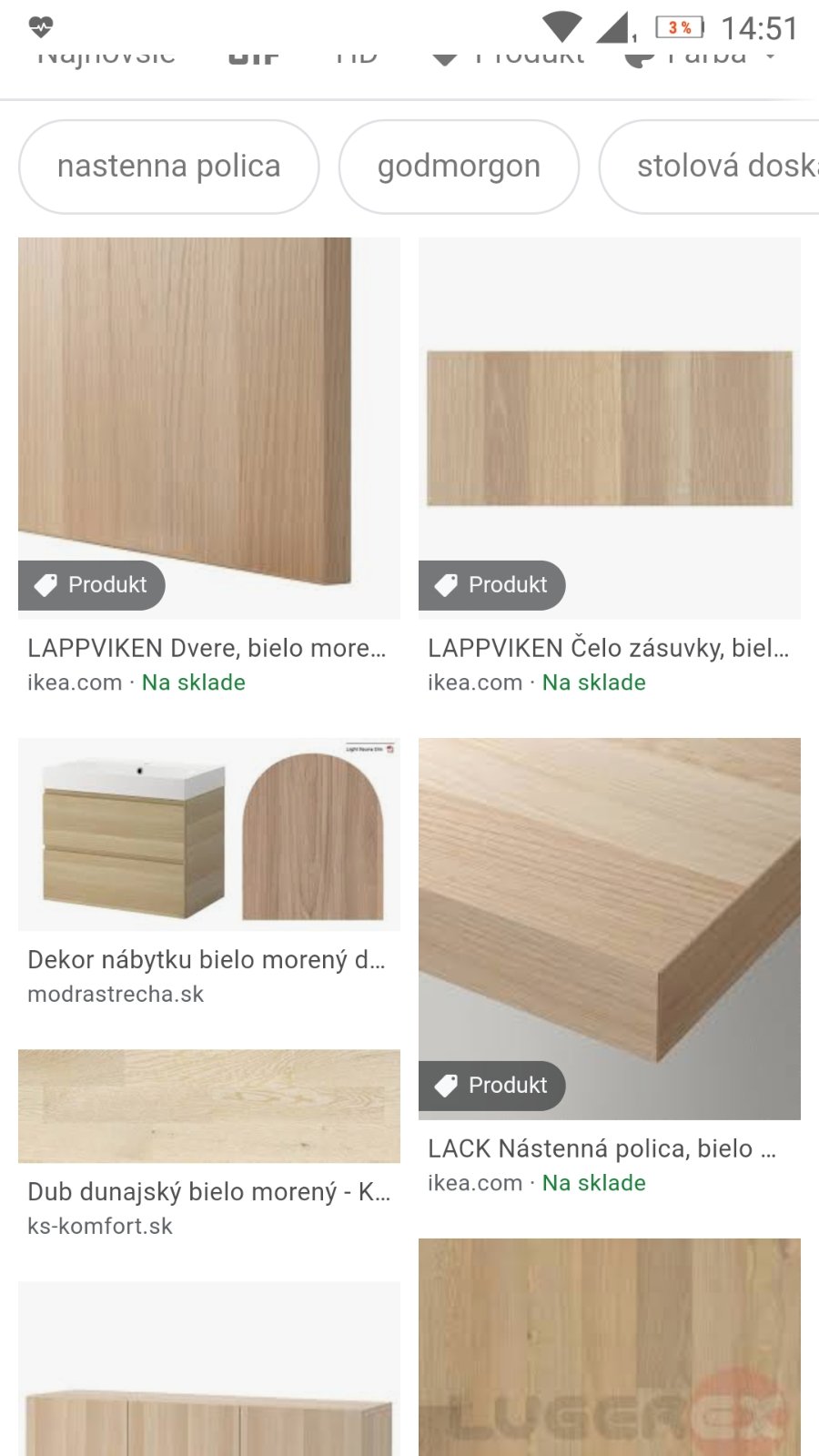Select the 'godmorgon' suggestion chip
The height and width of the screenshot is (1456, 819).
pyautogui.click(x=459, y=167)
